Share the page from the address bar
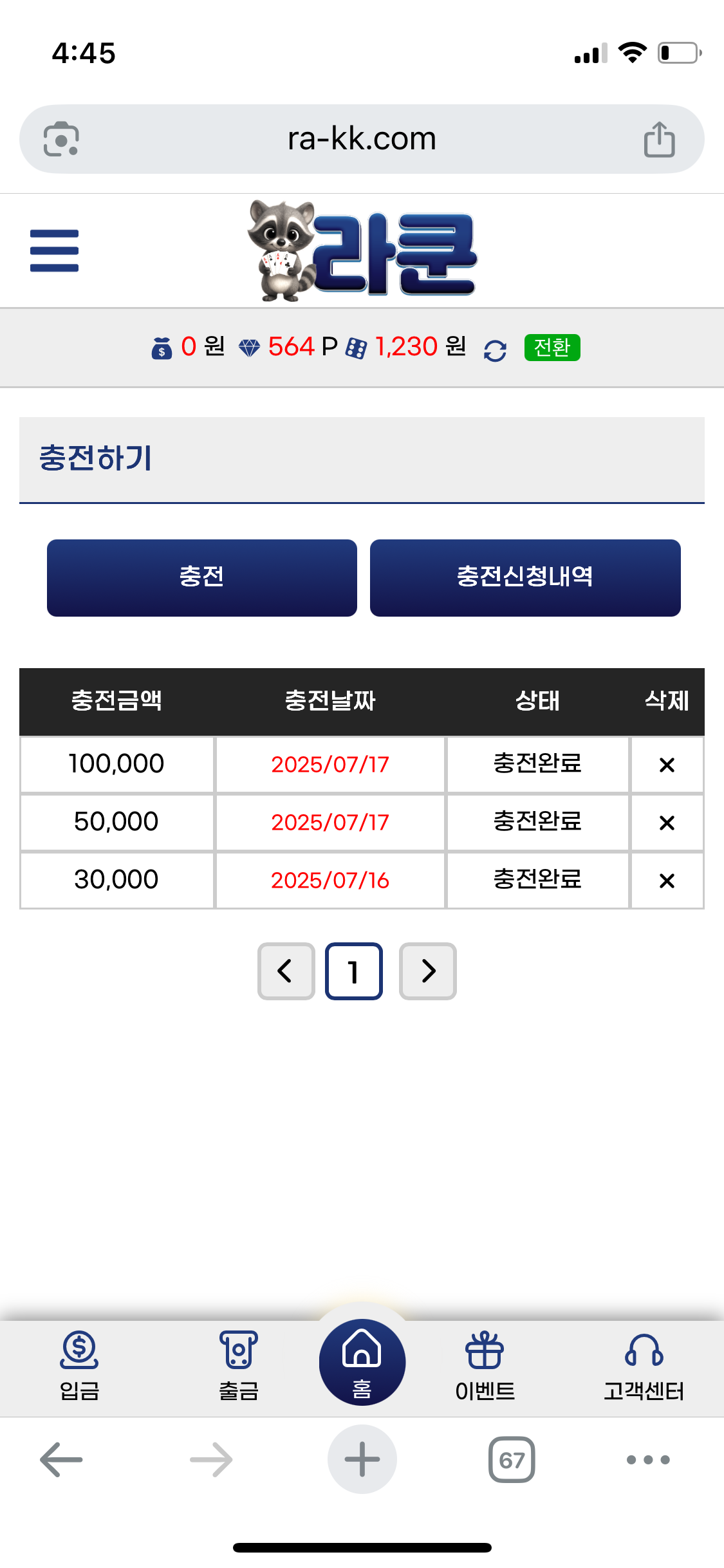724x1568 pixels. click(x=660, y=139)
